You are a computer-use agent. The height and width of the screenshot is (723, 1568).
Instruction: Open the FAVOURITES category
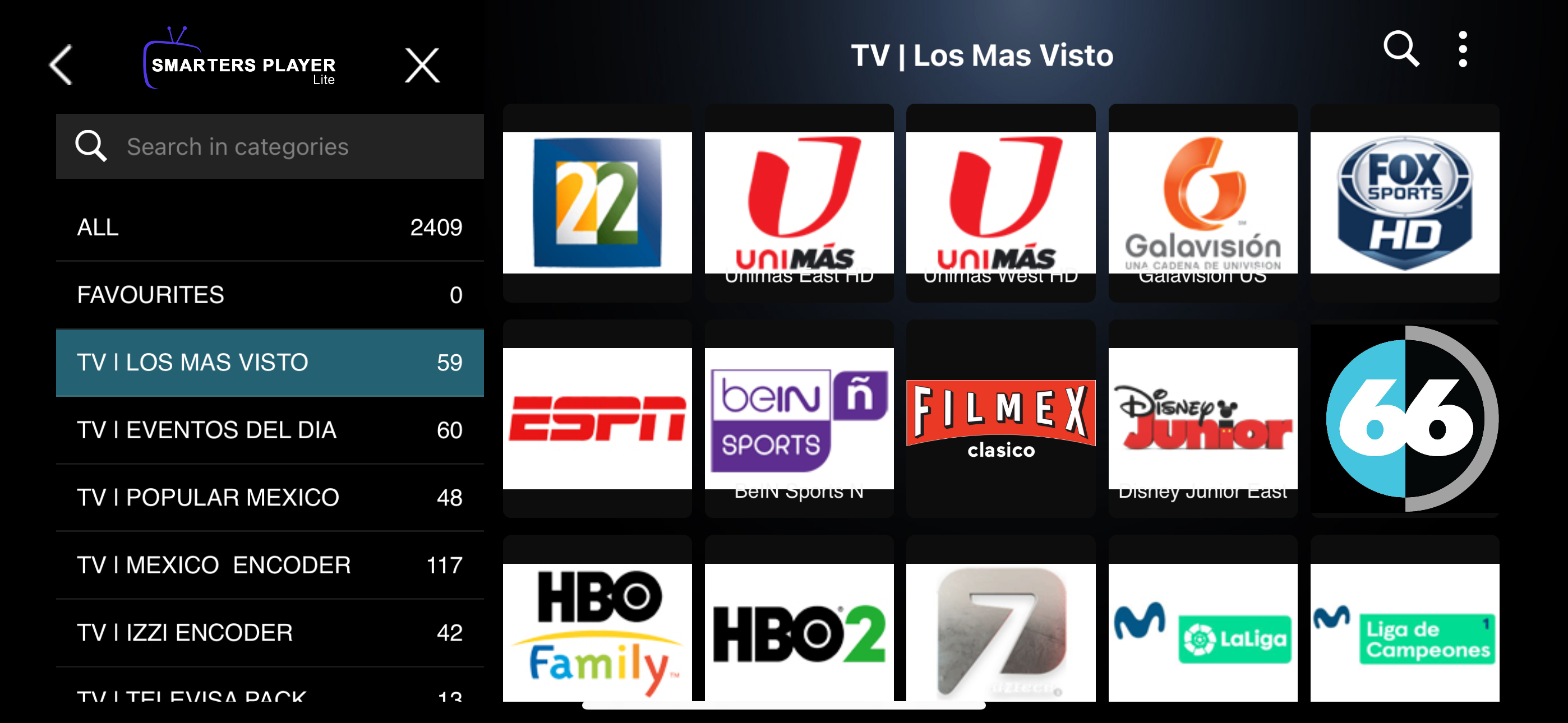(269, 295)
